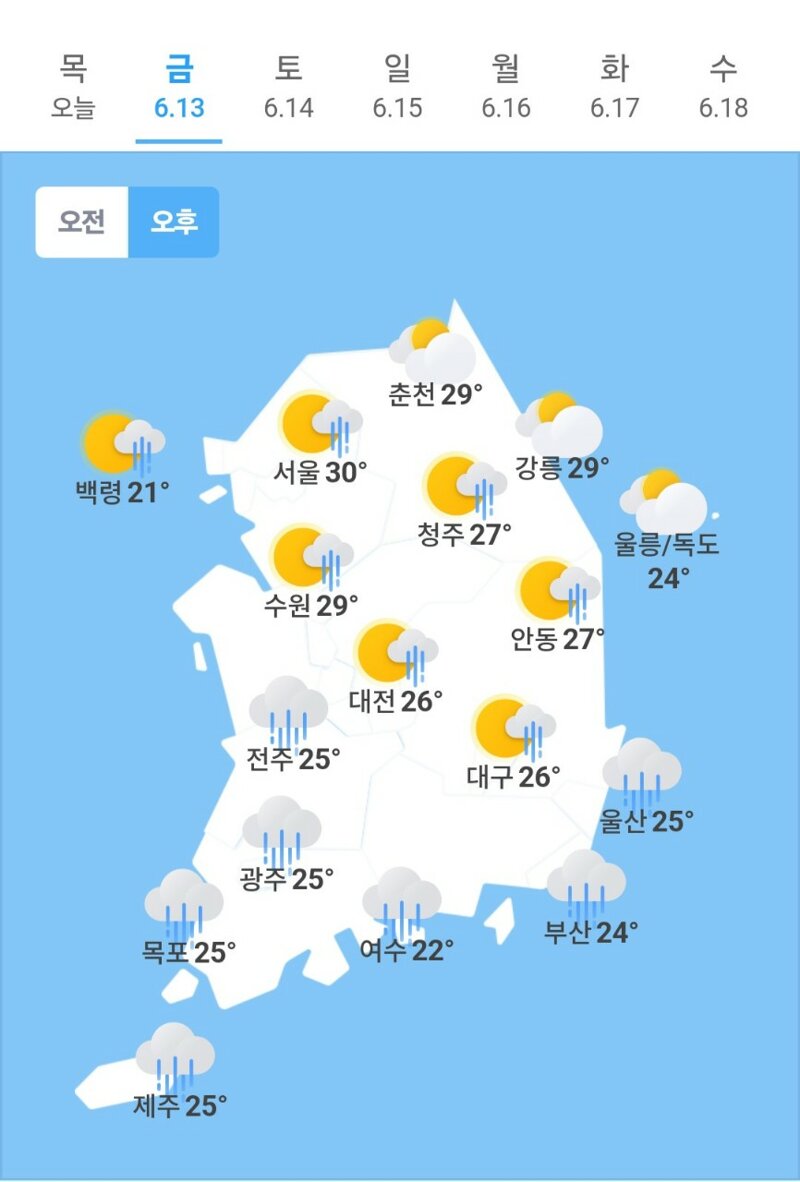Open the 수 6.18 forecast tab
Image resolution: width=800 pixels, height=1182 pixels.
723,88
